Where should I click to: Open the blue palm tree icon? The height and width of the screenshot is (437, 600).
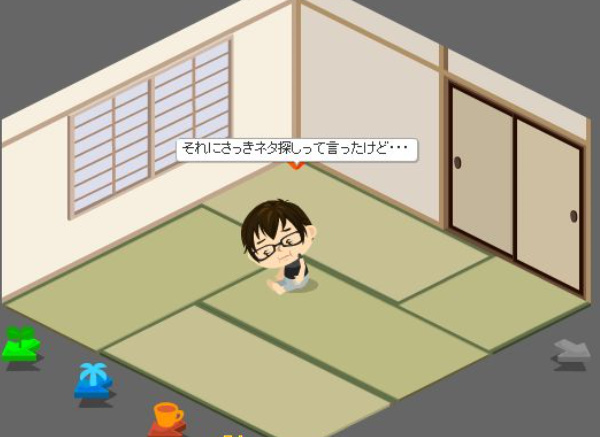[x=92, y=381]
